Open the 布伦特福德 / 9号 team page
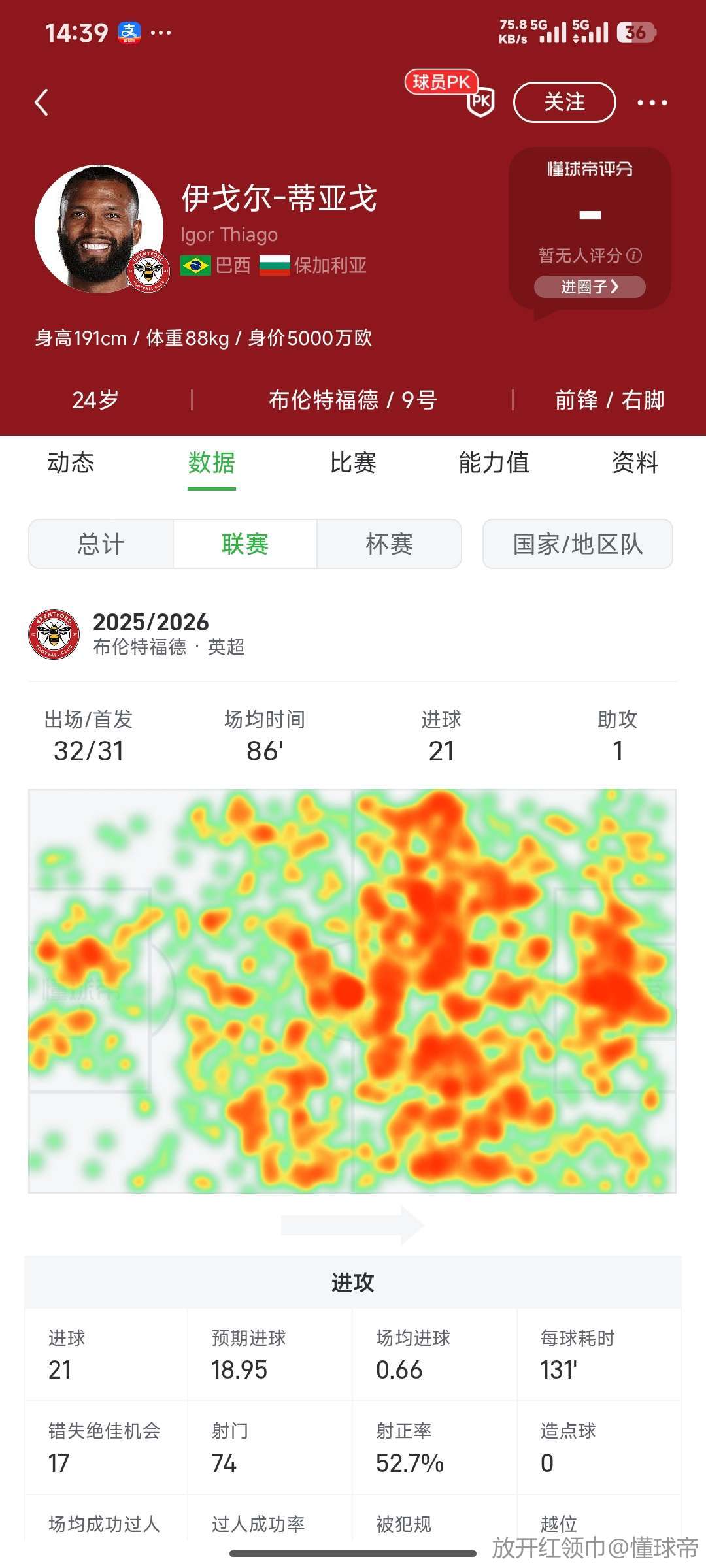 point(352,400)
